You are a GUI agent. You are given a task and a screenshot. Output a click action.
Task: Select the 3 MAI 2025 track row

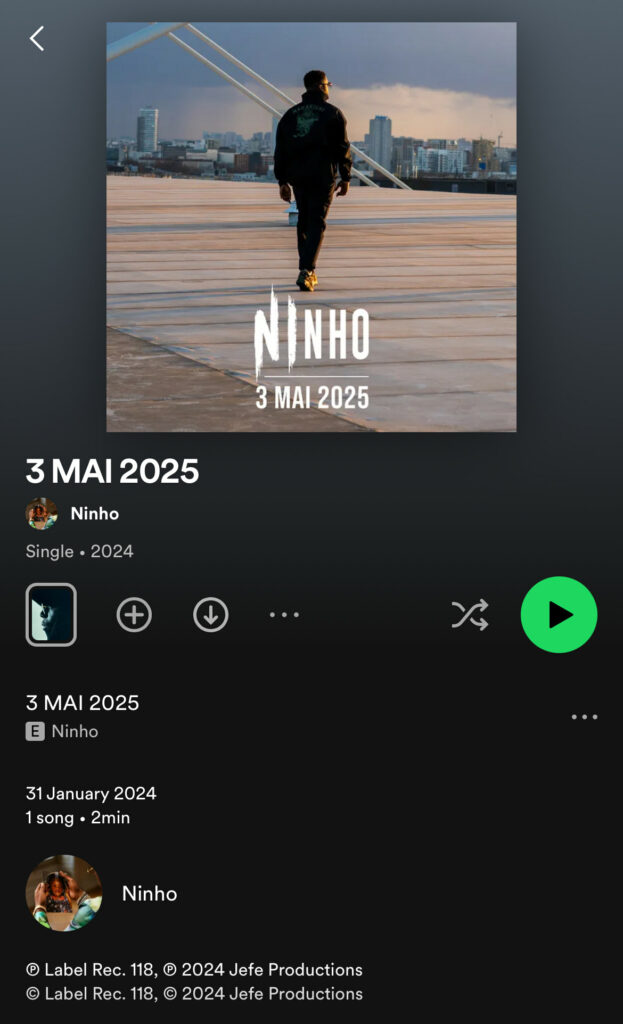click(x=250, y=716)
